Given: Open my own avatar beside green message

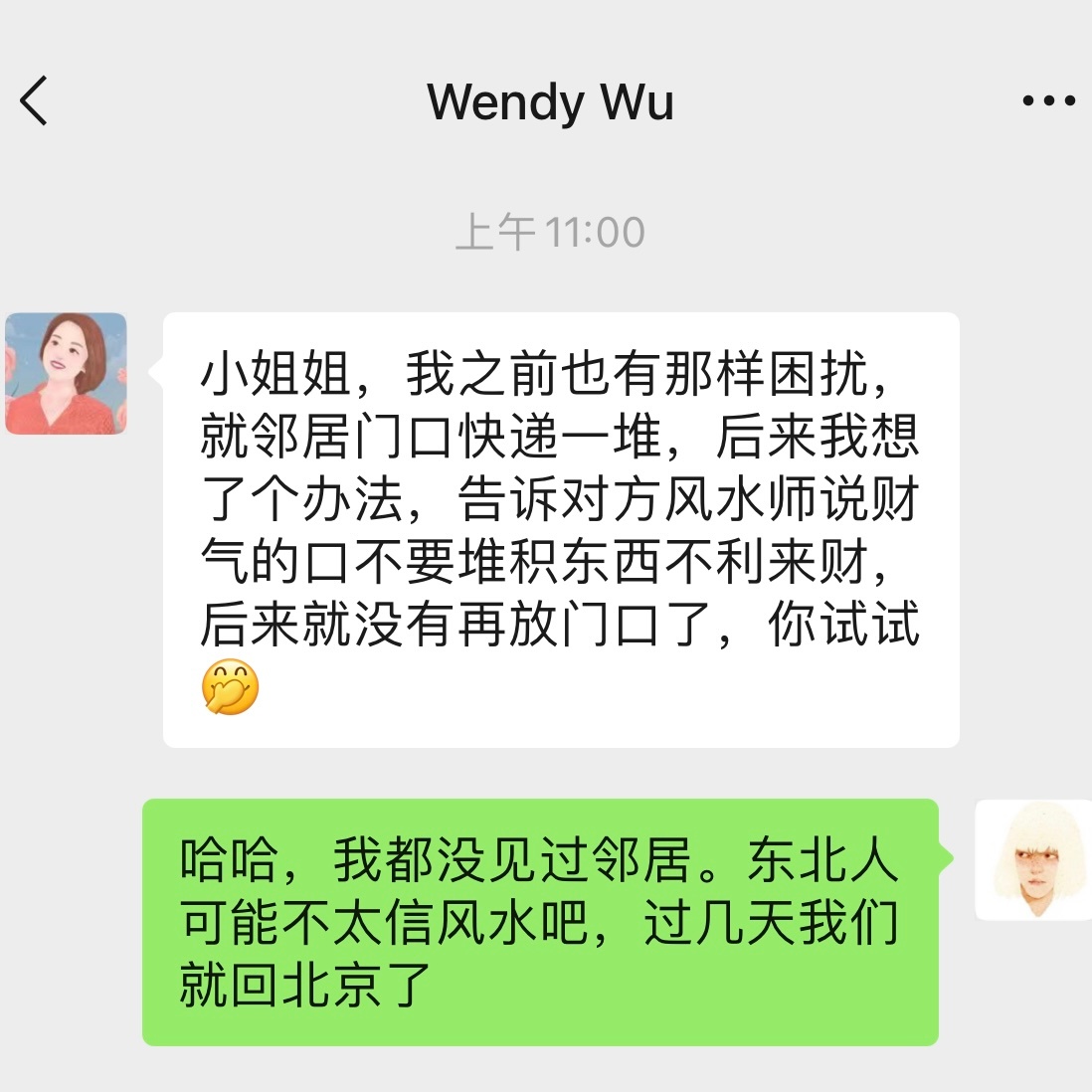Looking at the screenshot, I should click(x=1032, y=860).
